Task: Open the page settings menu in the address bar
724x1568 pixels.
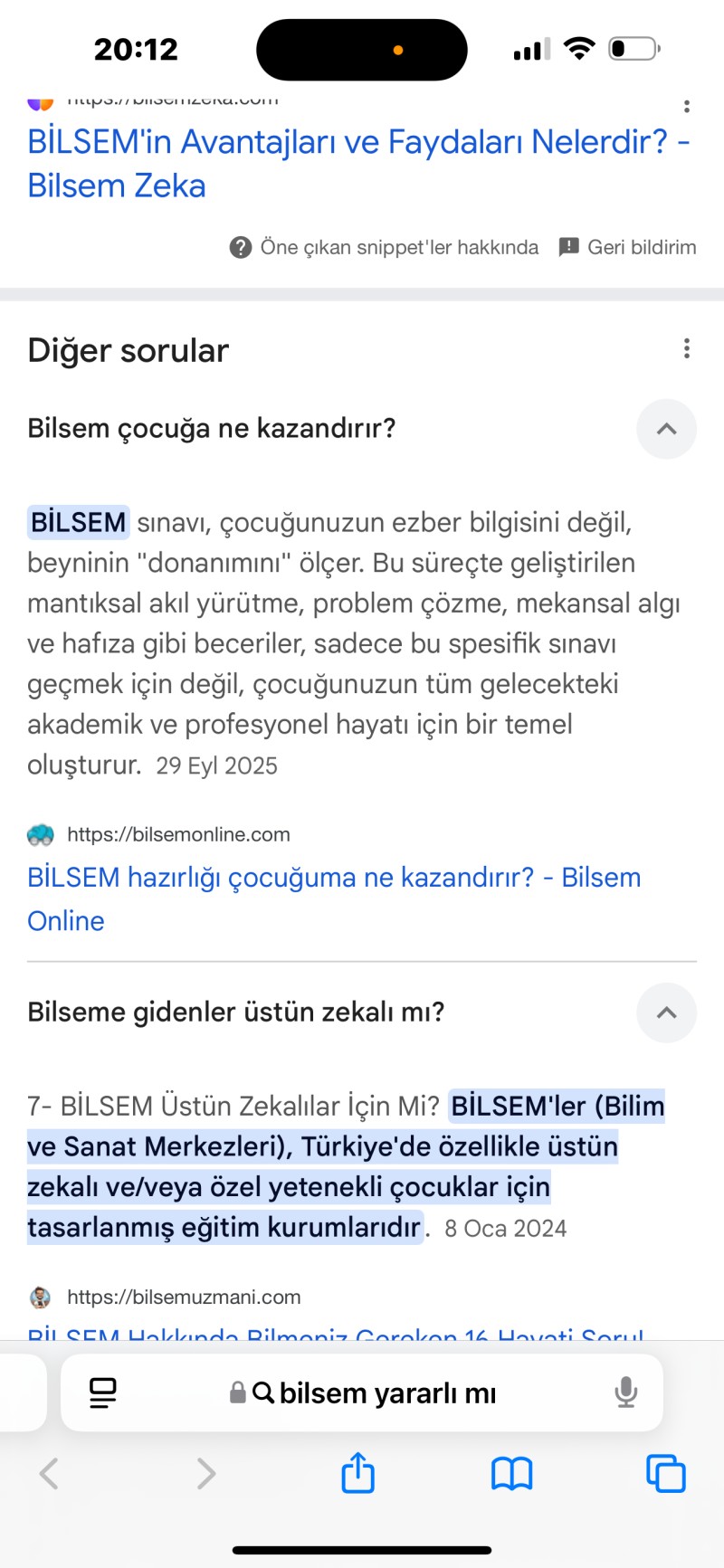Action: [x=103, y=1392]
